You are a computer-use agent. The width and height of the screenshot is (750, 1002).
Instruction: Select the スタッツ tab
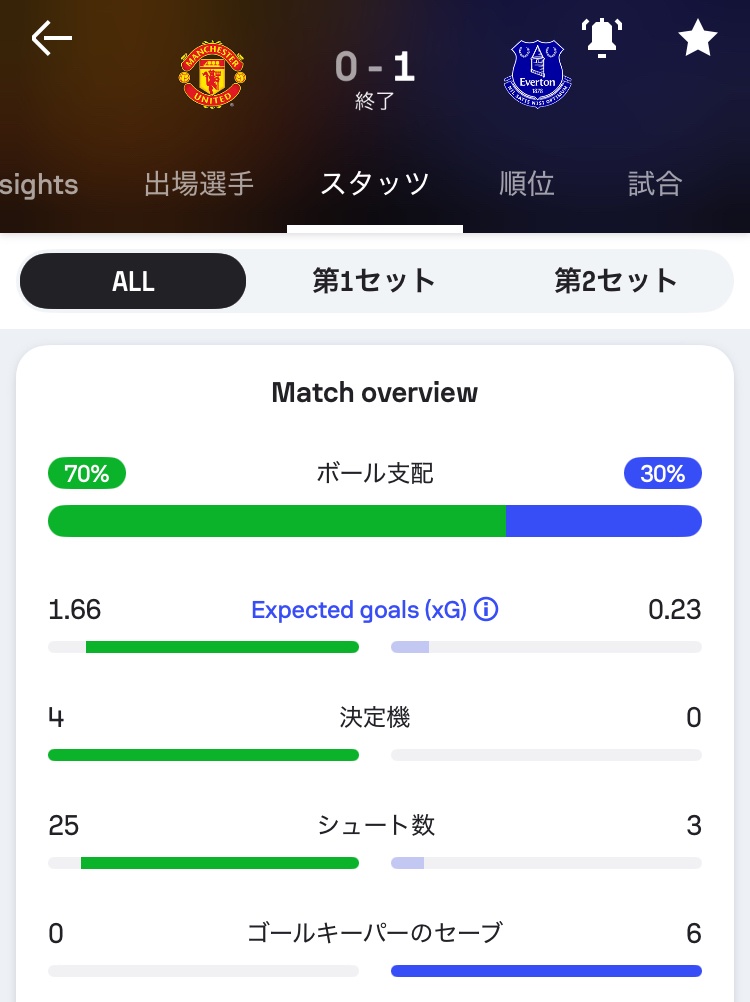pyautogui.click(x=375, y=184)
